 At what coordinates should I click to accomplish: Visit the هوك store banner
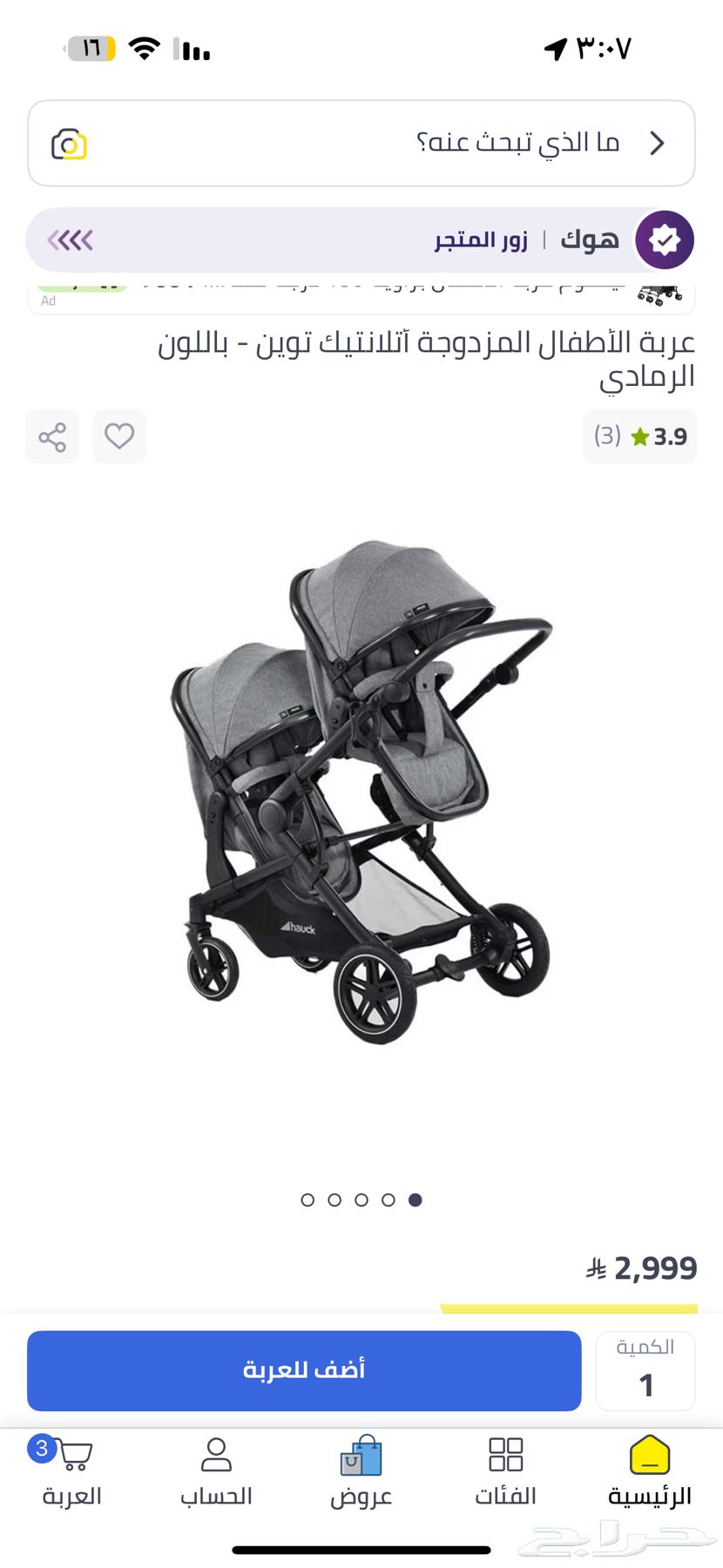point(361,240)
